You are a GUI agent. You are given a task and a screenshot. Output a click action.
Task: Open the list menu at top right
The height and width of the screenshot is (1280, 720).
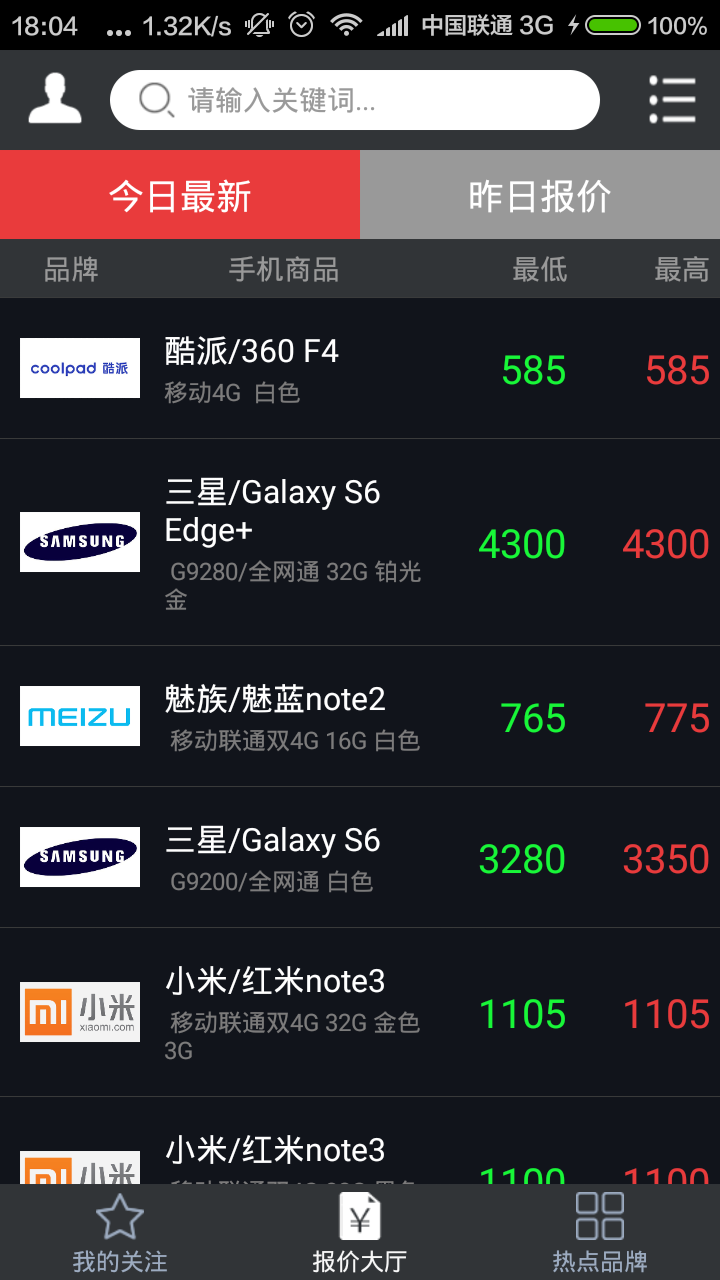672,99
